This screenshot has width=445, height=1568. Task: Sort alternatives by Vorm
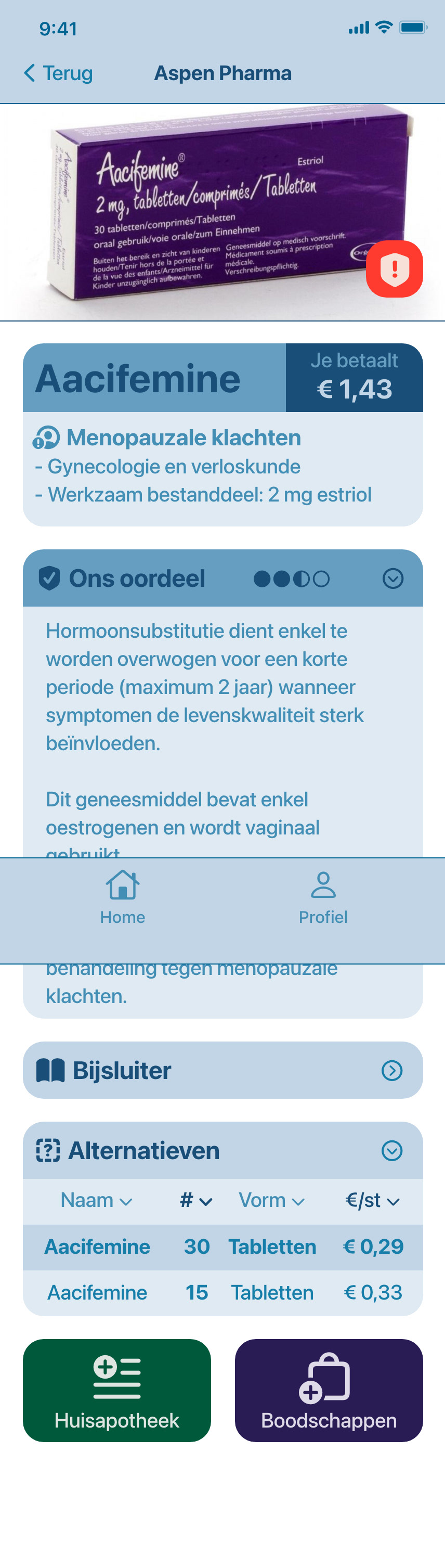click(271, 1200)
